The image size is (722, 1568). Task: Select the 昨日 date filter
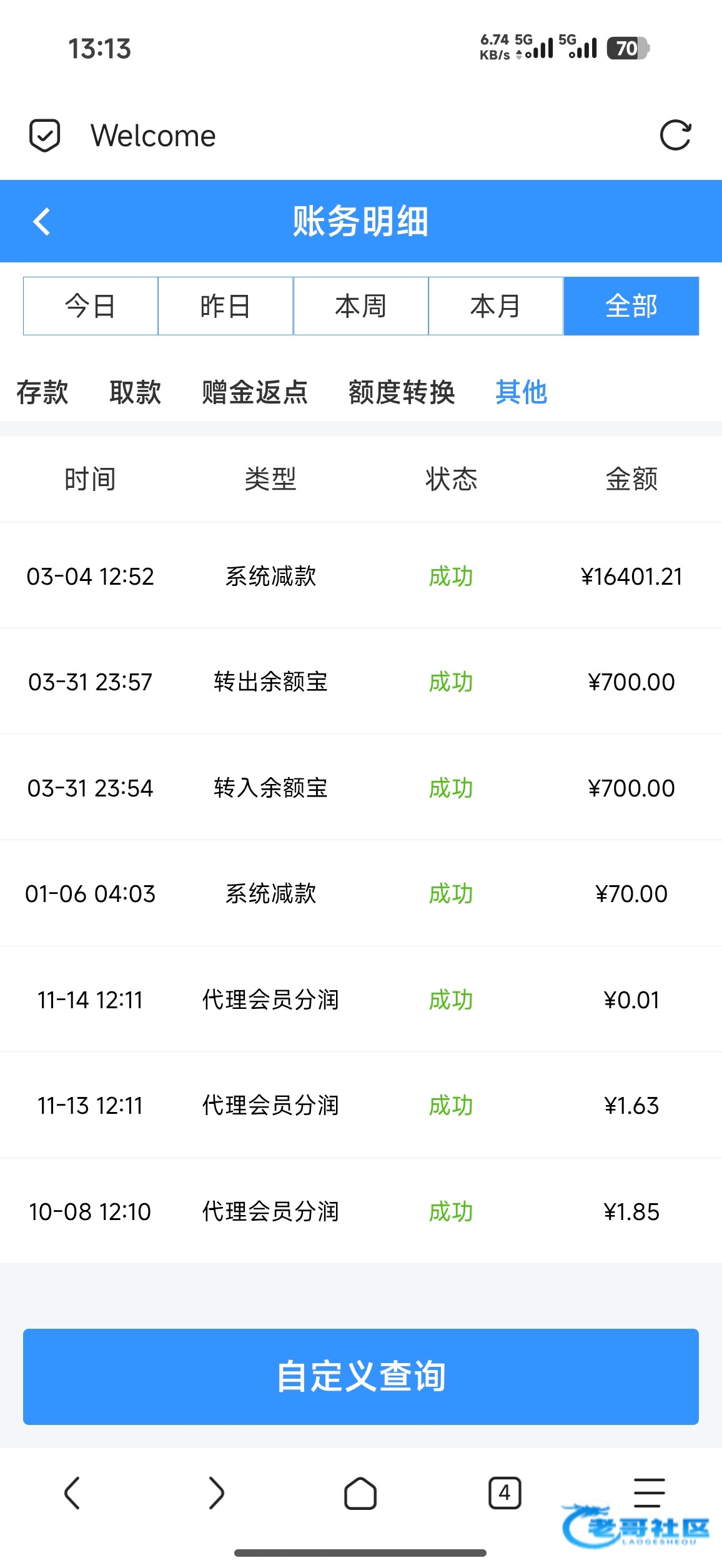pyautogui.click(x=225, y=306)
